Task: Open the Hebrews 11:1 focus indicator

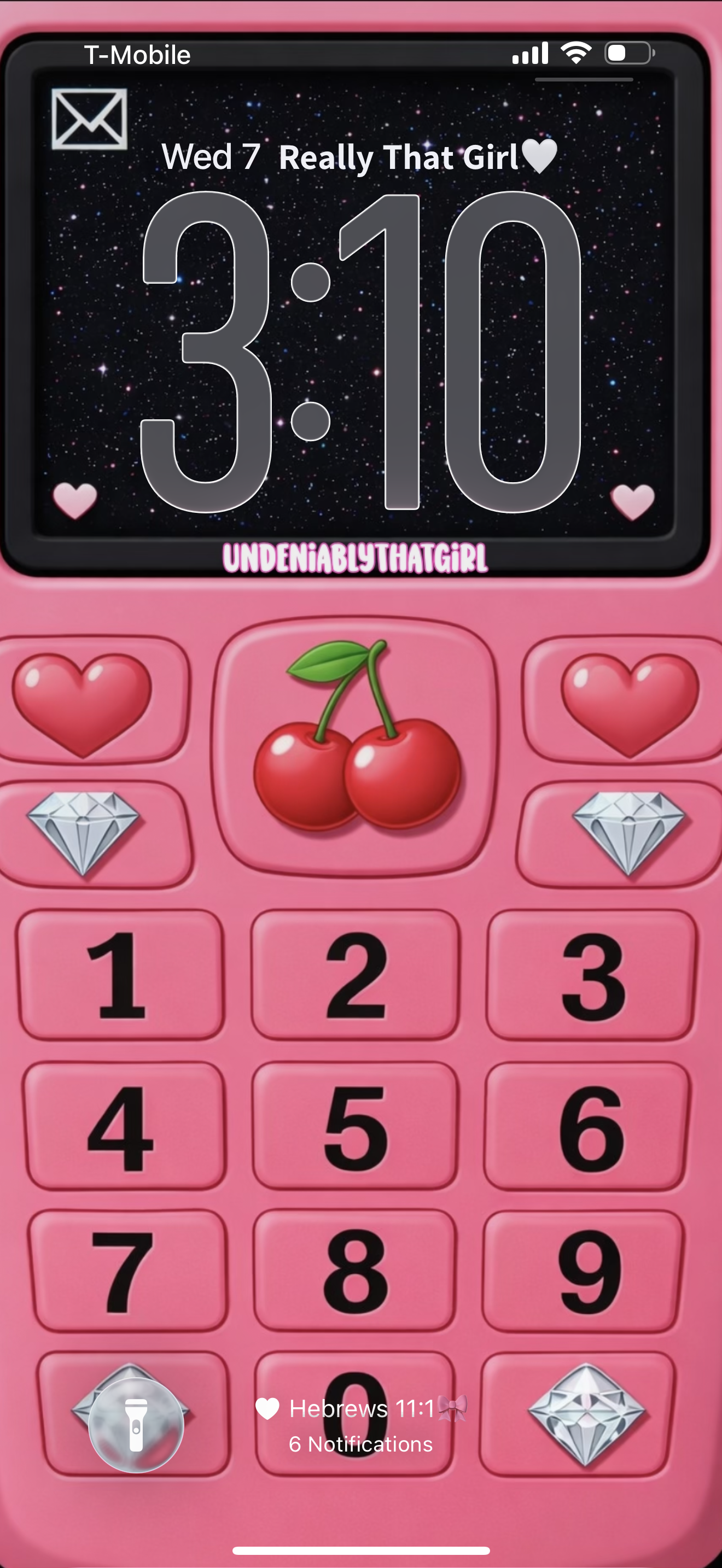Action: [x=360, y=1408]
